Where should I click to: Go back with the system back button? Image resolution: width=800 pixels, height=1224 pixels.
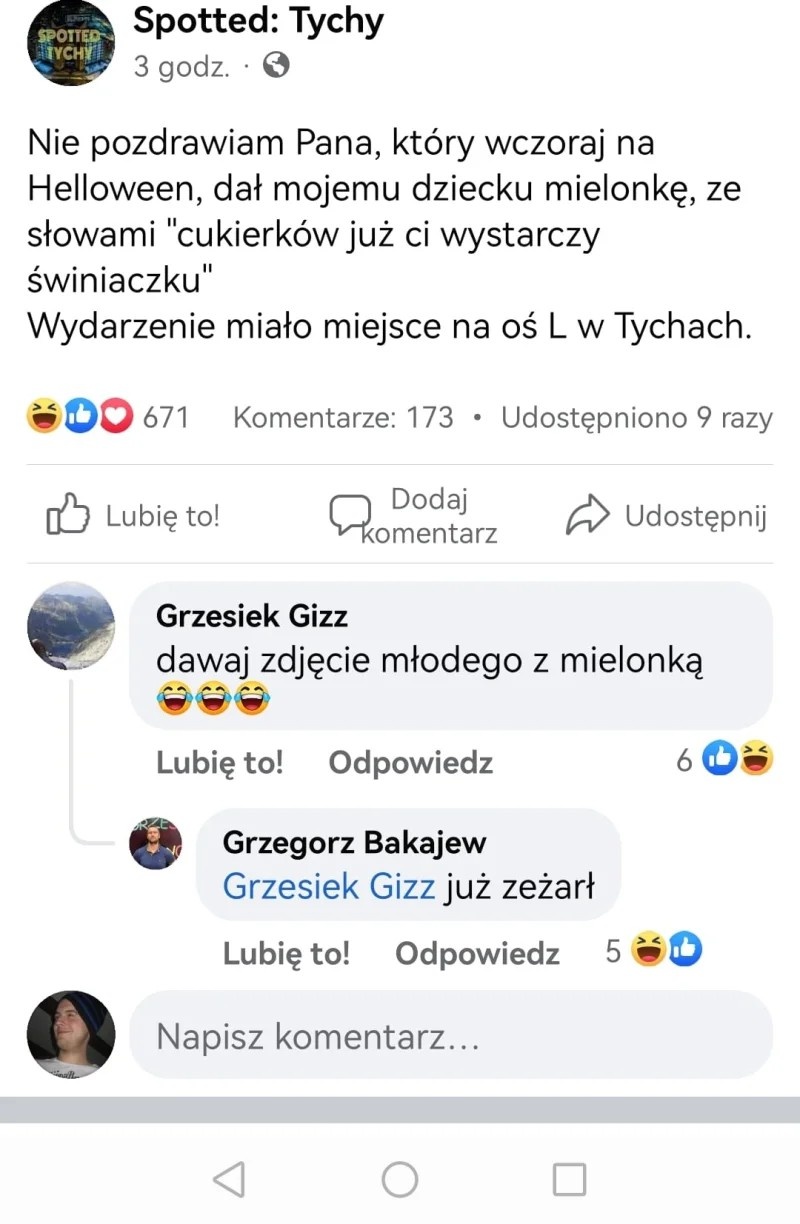point(229,1180)
